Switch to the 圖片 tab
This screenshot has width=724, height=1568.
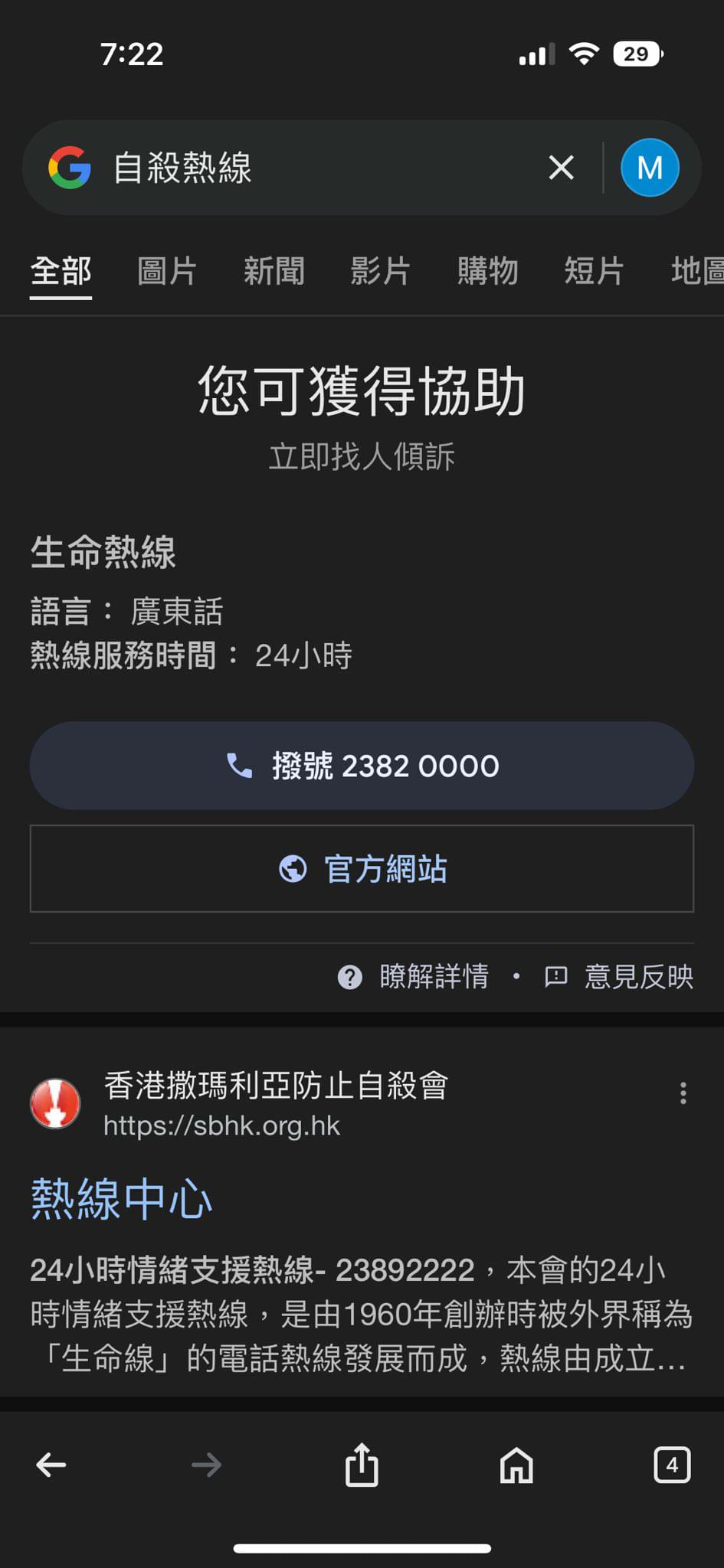167,271
